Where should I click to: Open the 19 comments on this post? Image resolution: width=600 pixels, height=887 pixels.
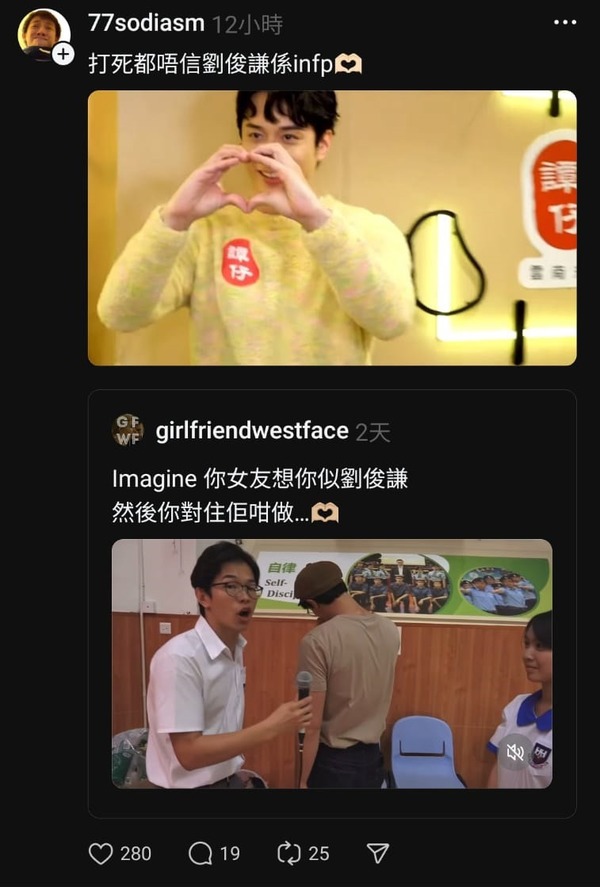tap(201, 853)
